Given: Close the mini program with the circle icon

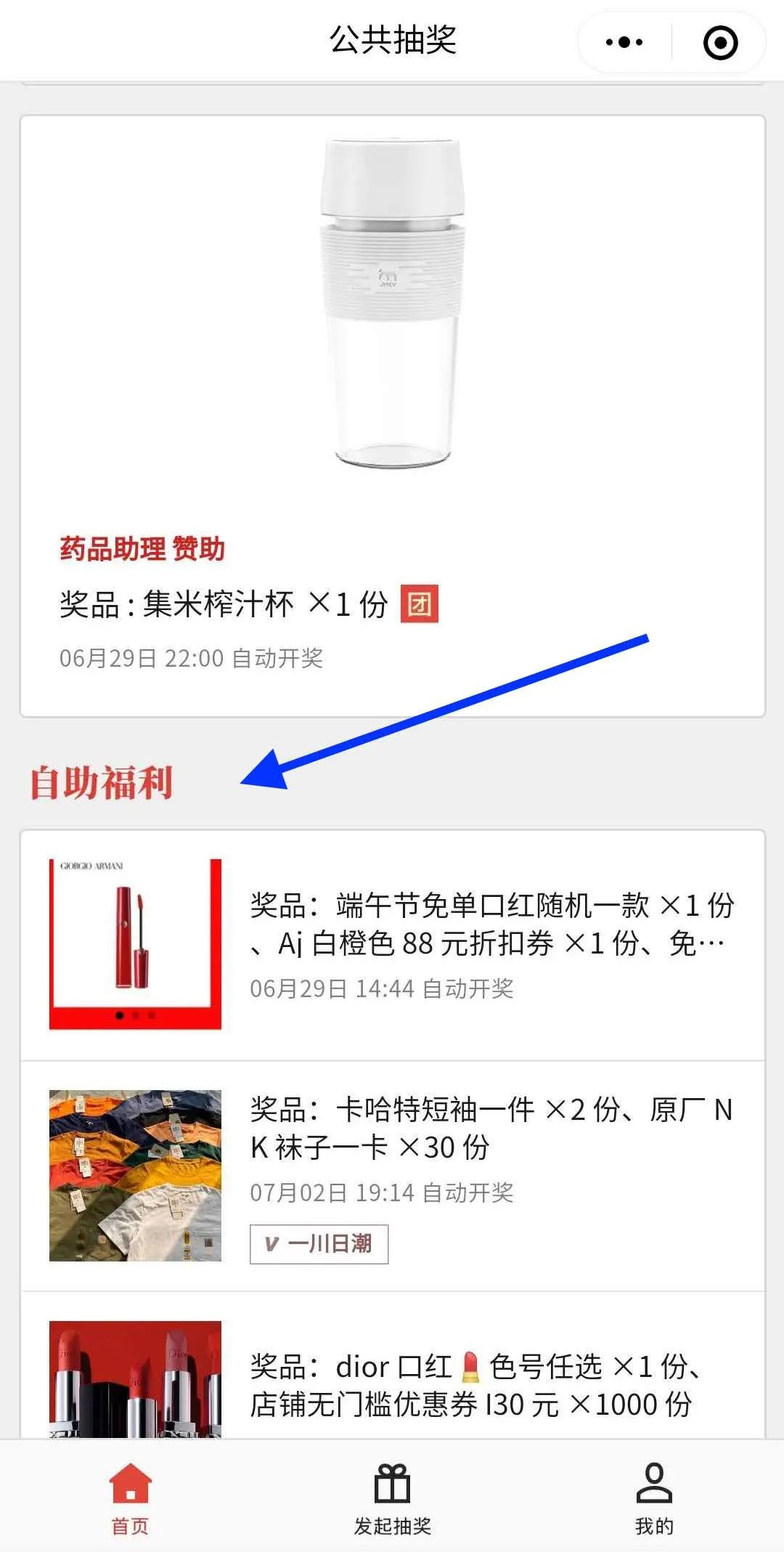Looking at the screenshot, I should pos(720,42).
